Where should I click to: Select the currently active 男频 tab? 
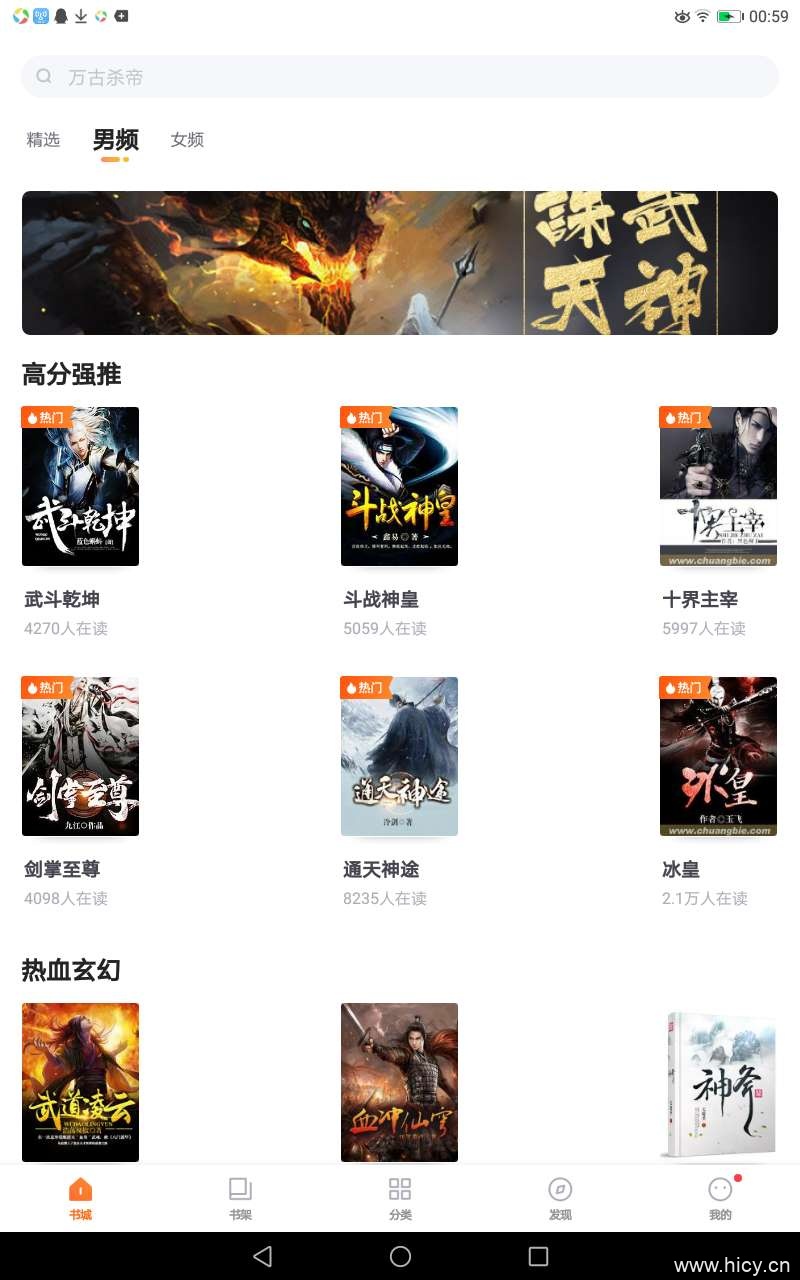116,140
